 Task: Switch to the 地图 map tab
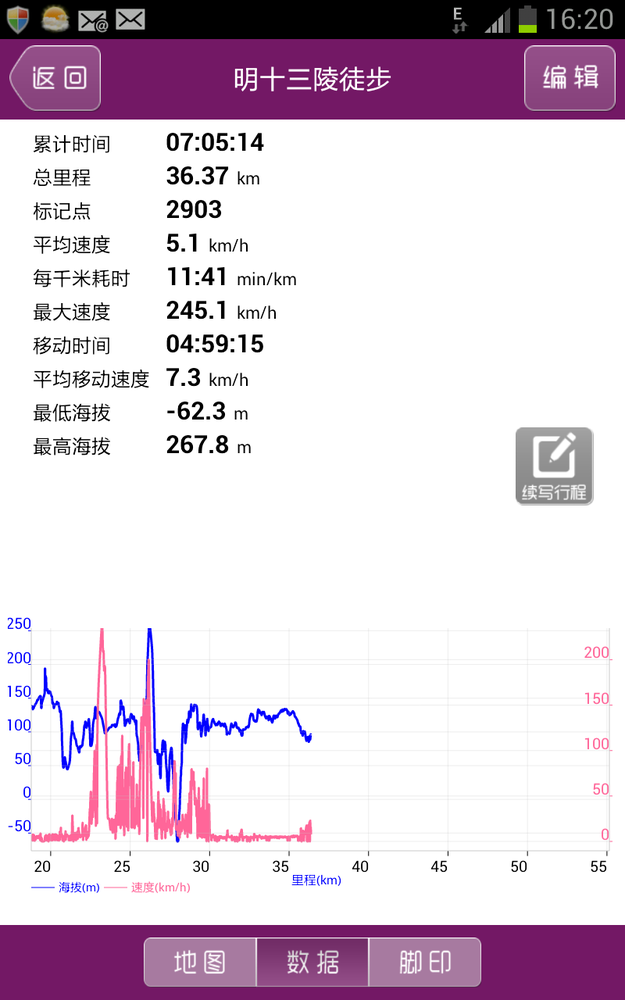200,962
